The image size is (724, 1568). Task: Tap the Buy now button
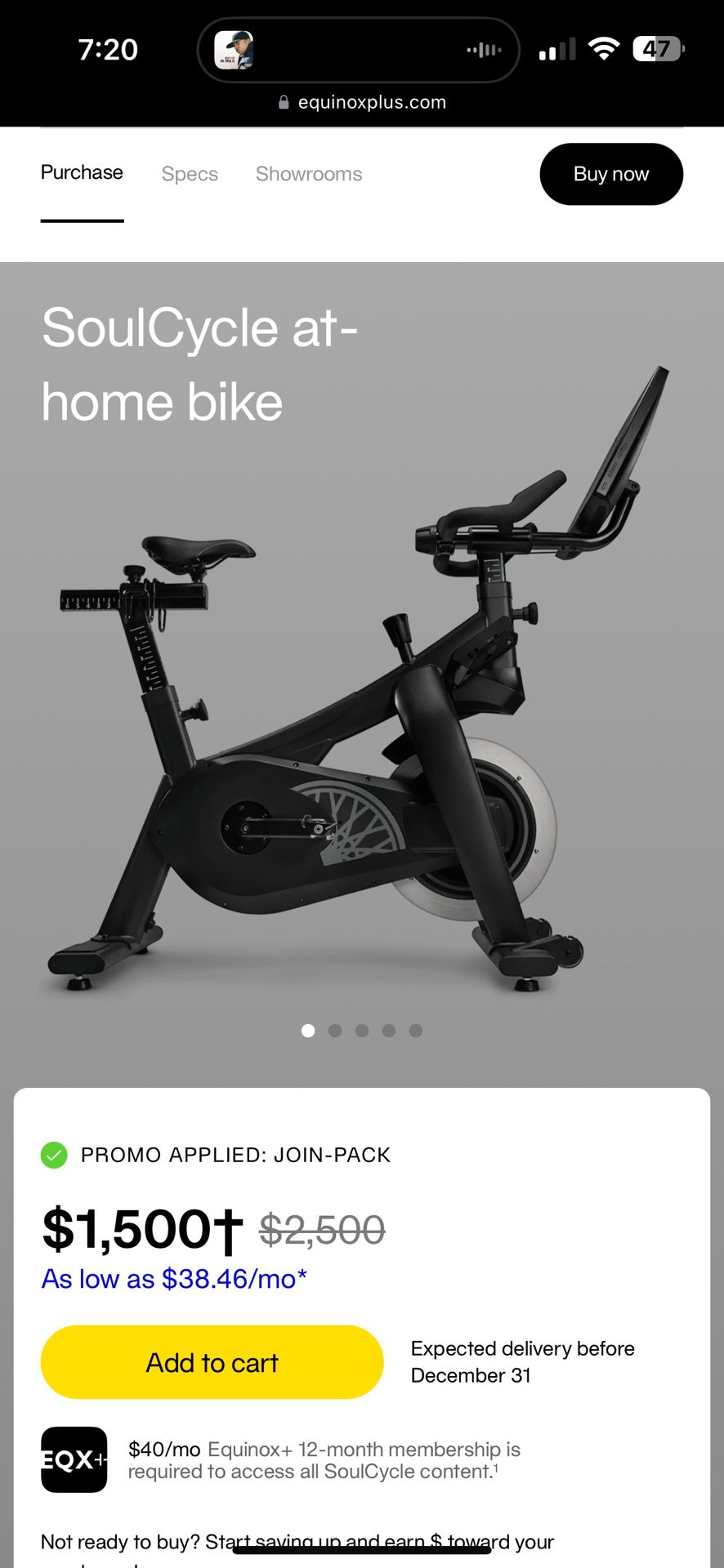[x=610, y=174]
